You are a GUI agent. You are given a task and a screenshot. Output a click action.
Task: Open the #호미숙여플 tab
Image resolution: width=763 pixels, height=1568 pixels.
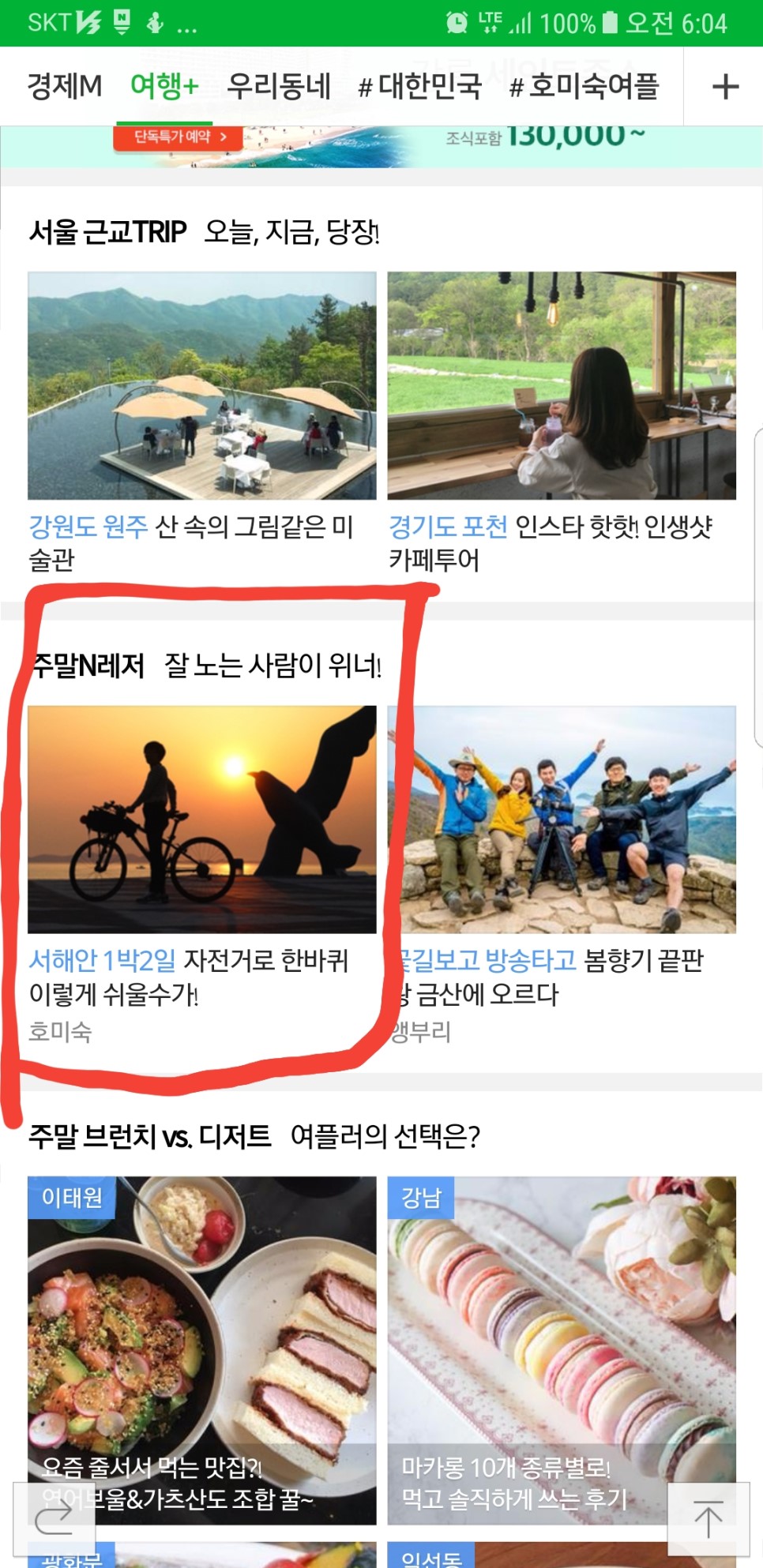(x=584, y=86)
